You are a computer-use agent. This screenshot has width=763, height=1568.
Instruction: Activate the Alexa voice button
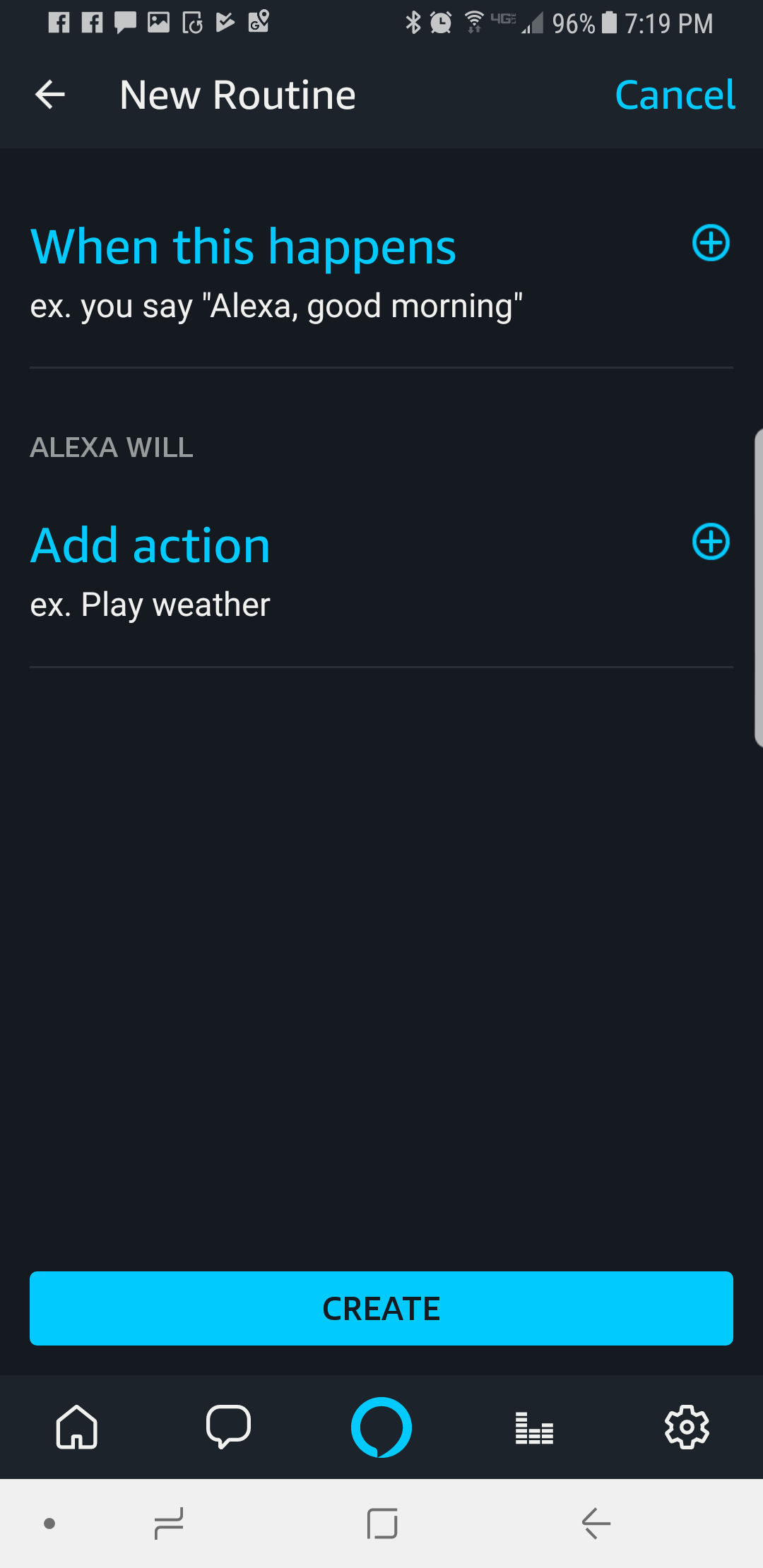381,1427
